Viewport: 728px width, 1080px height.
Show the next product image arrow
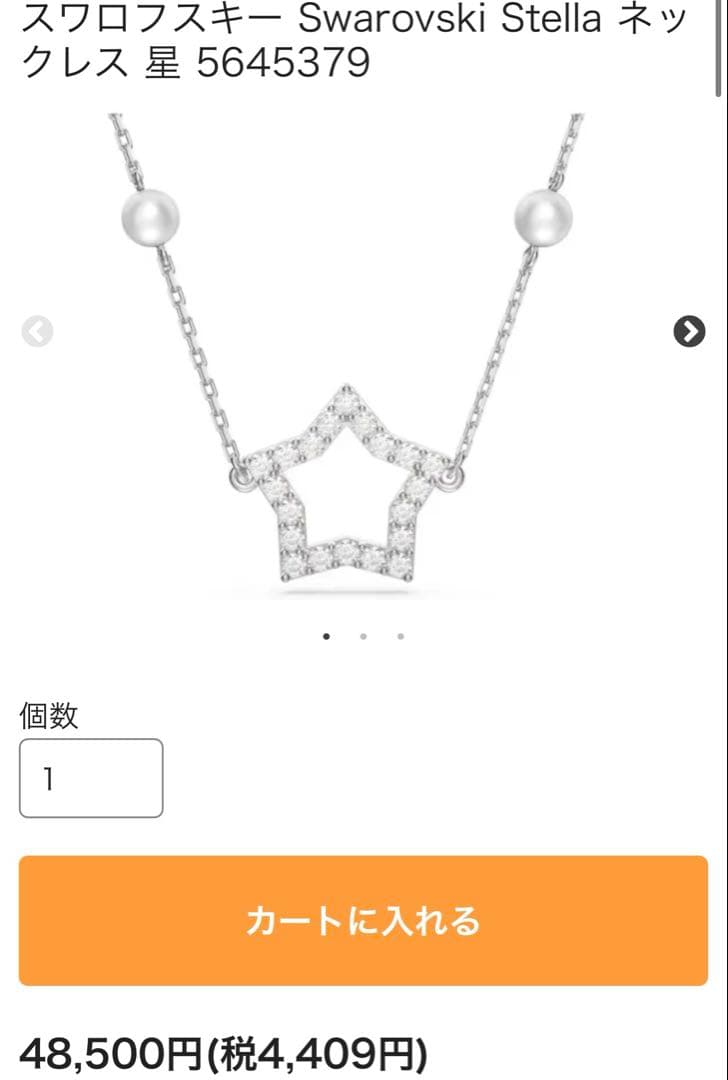click(x=689, y=331)
